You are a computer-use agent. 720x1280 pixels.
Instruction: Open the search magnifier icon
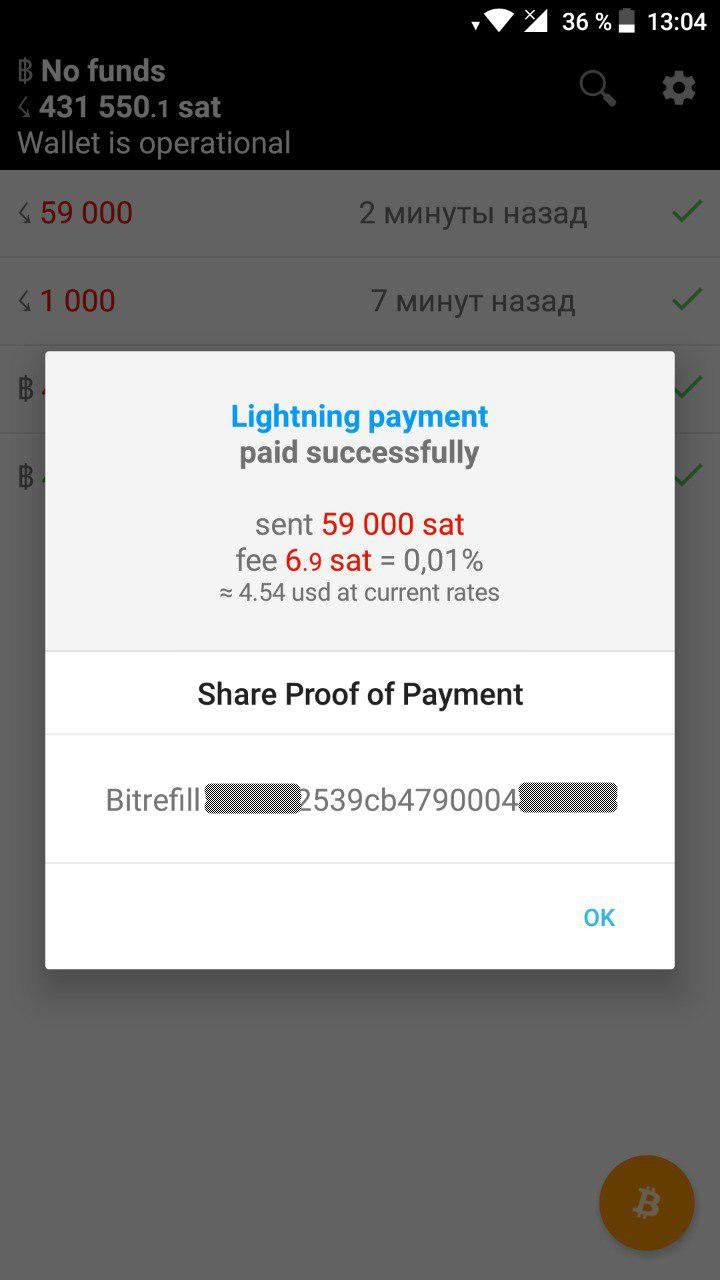click(x=598, y=89)
